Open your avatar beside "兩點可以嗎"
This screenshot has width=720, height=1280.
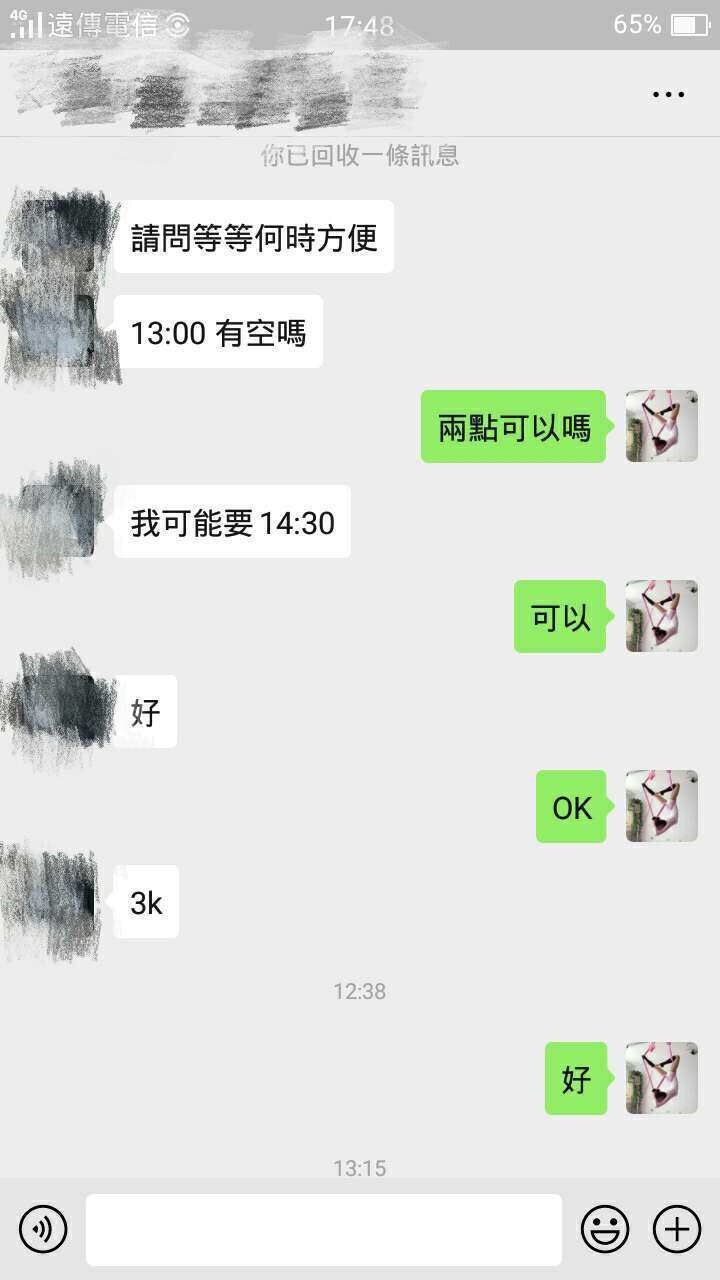click(661, 426)
